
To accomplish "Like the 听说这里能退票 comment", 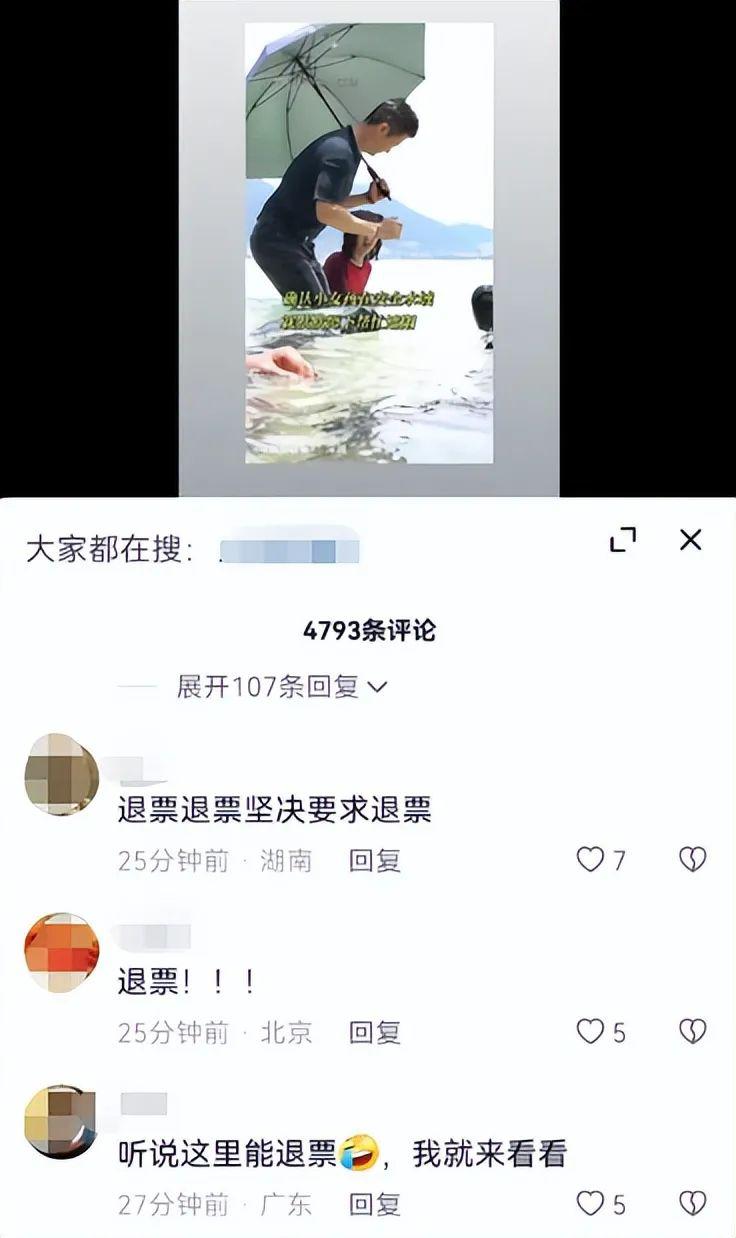I will 591,1203.
